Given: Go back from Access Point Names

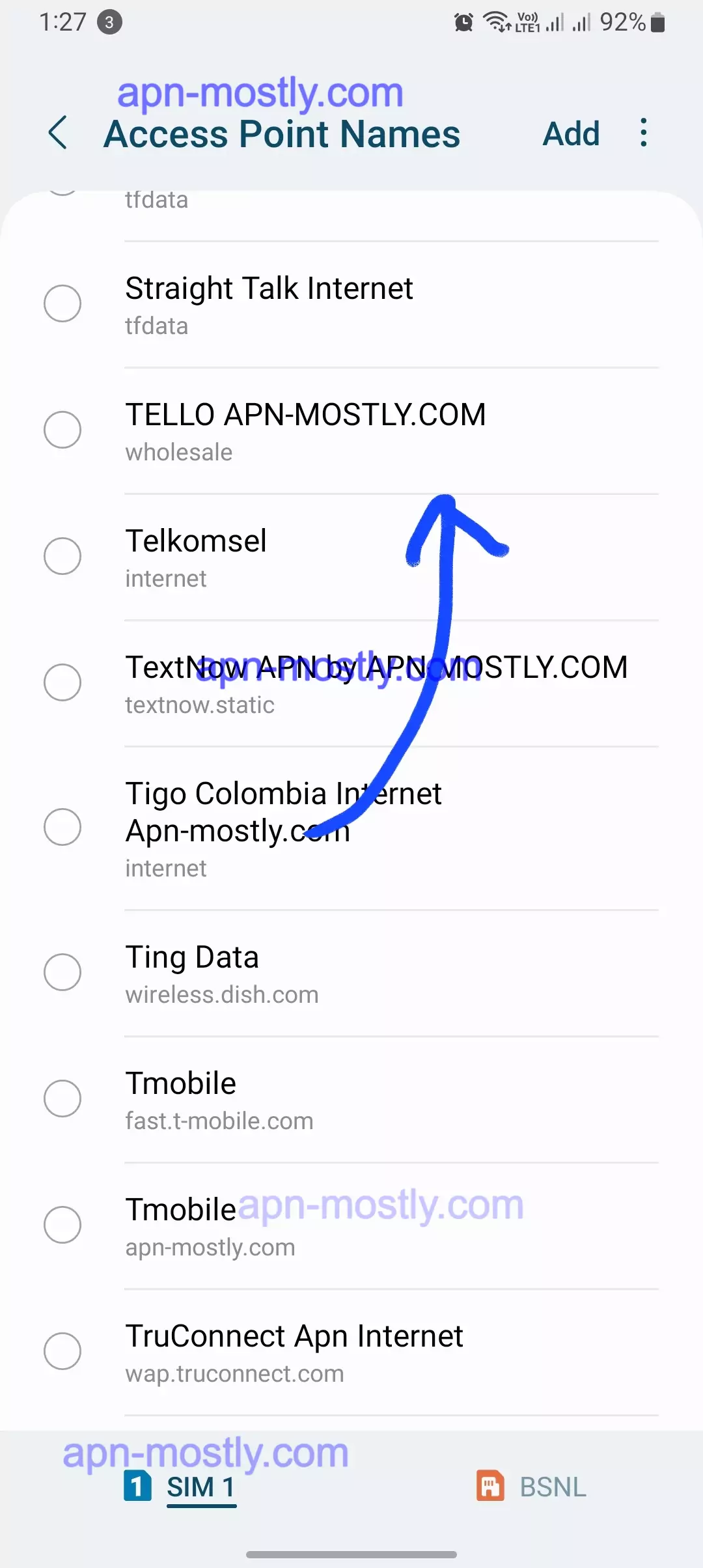Looking at the screenshot, I should click(x=58, y=133).
